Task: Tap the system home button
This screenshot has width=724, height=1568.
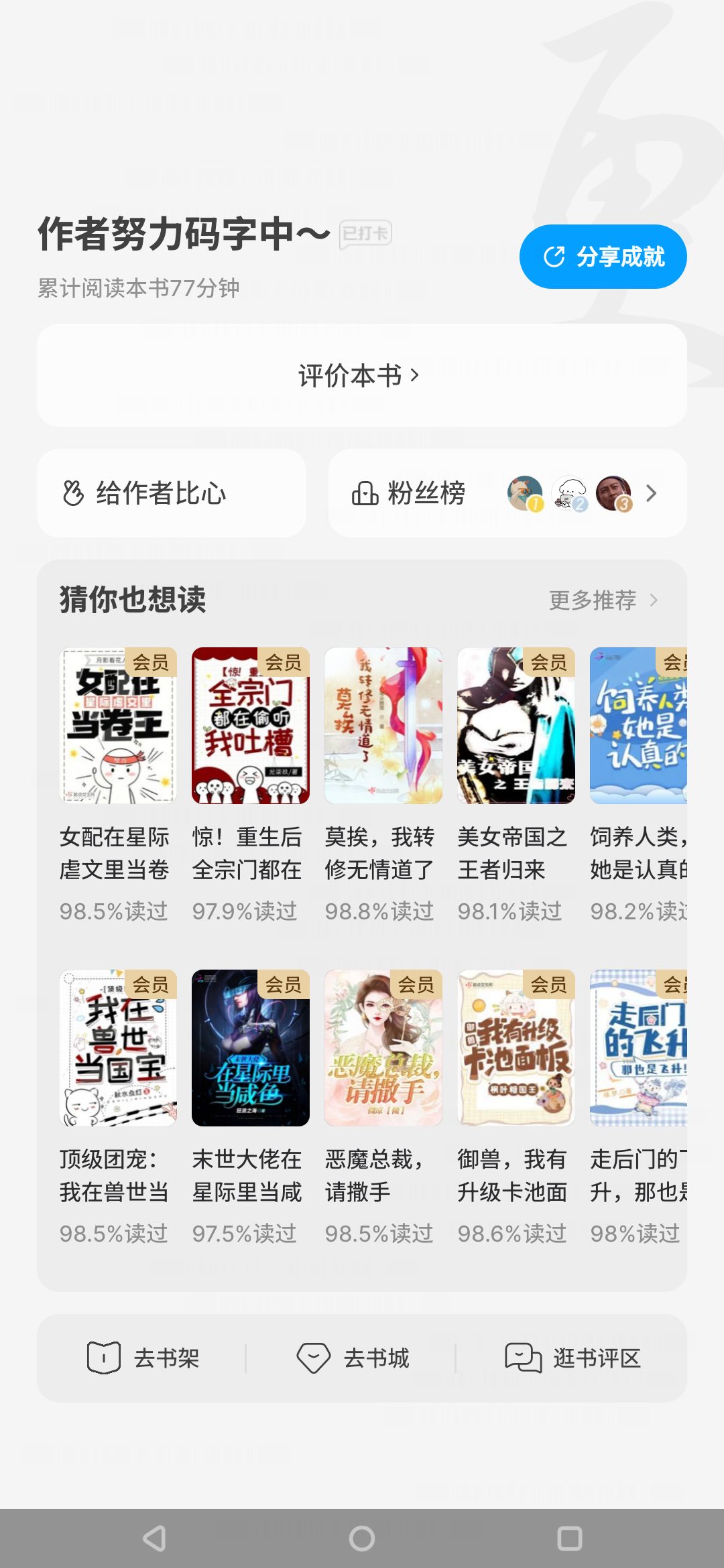Action: point(362,1539)
